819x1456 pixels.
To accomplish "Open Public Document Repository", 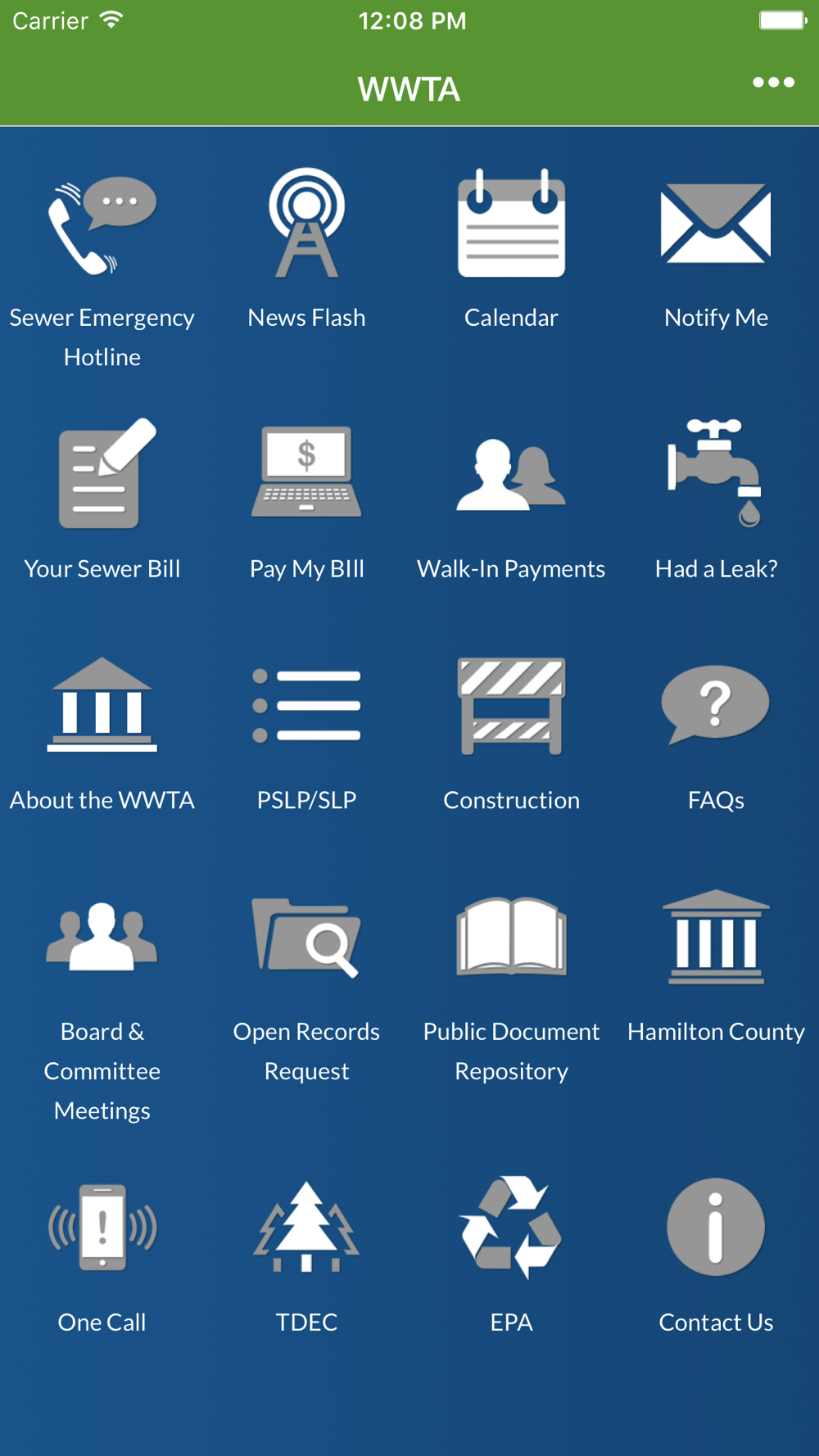I will [512, 987].
